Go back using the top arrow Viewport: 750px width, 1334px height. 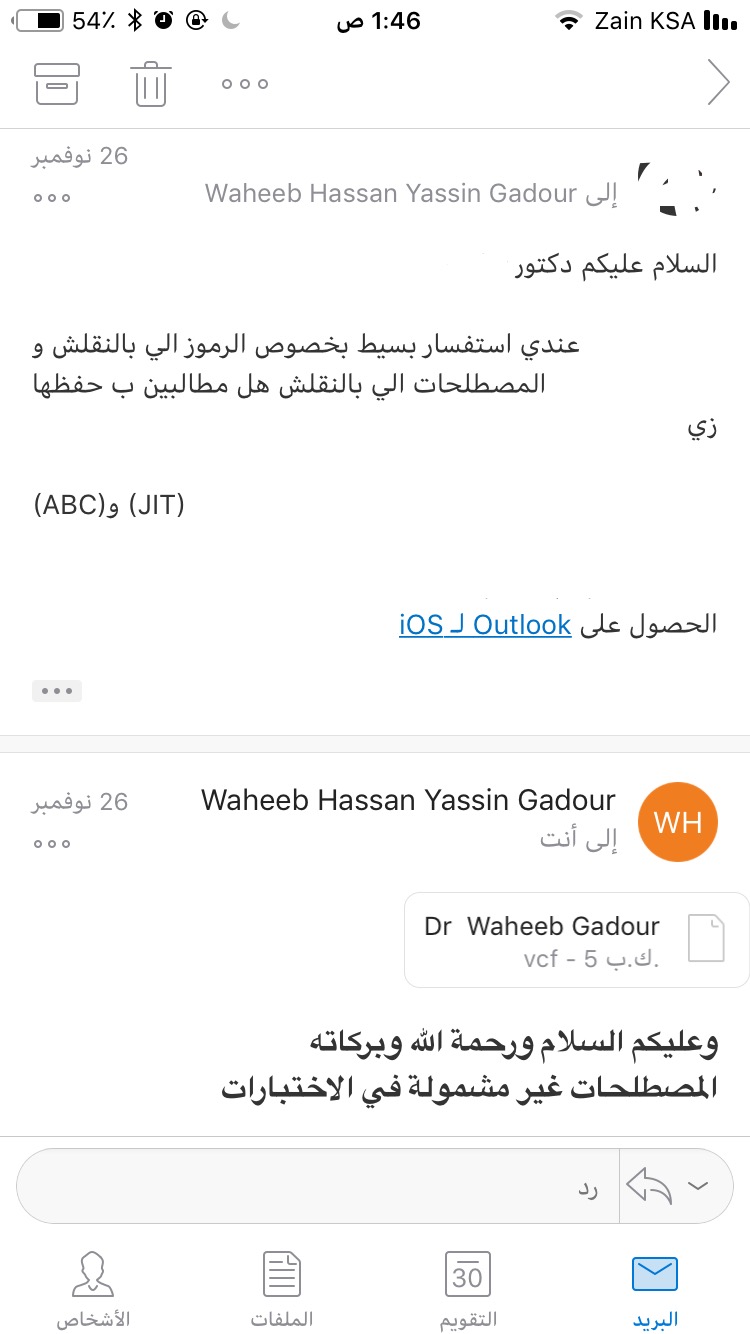tap(717, 83)
